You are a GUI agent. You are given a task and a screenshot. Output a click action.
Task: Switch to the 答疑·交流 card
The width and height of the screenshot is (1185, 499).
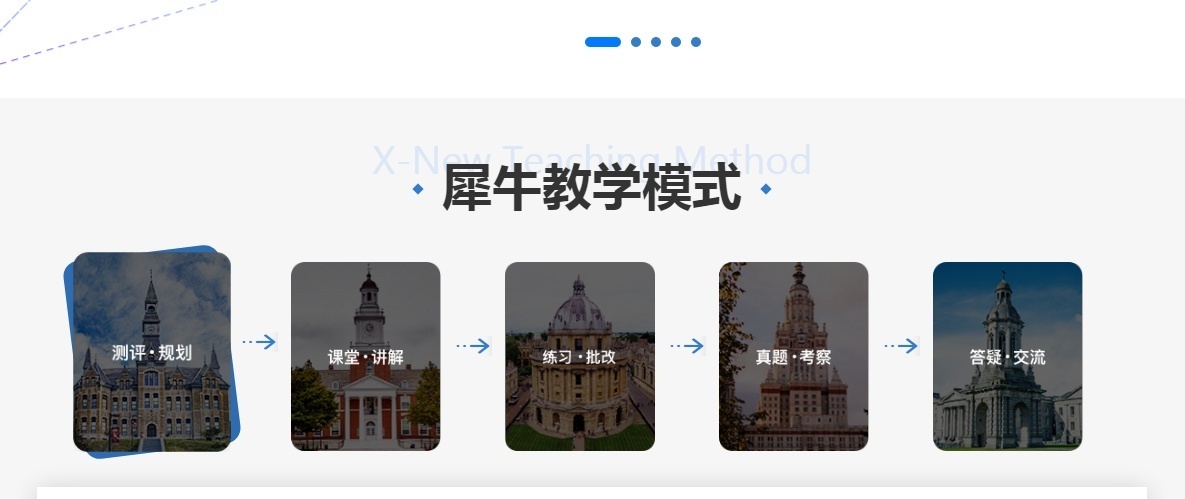point(1007,356)
